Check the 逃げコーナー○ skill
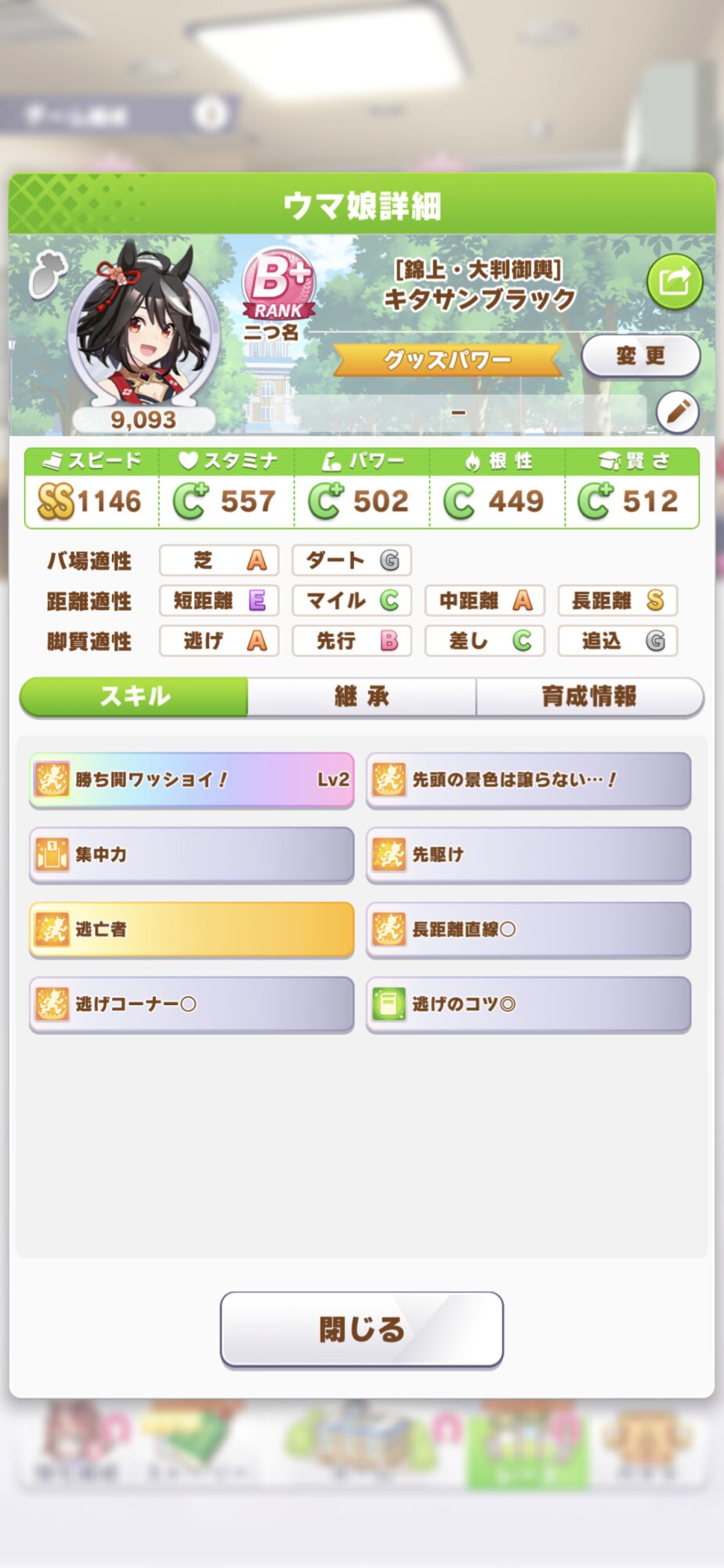 click(x=191, y=1004)
